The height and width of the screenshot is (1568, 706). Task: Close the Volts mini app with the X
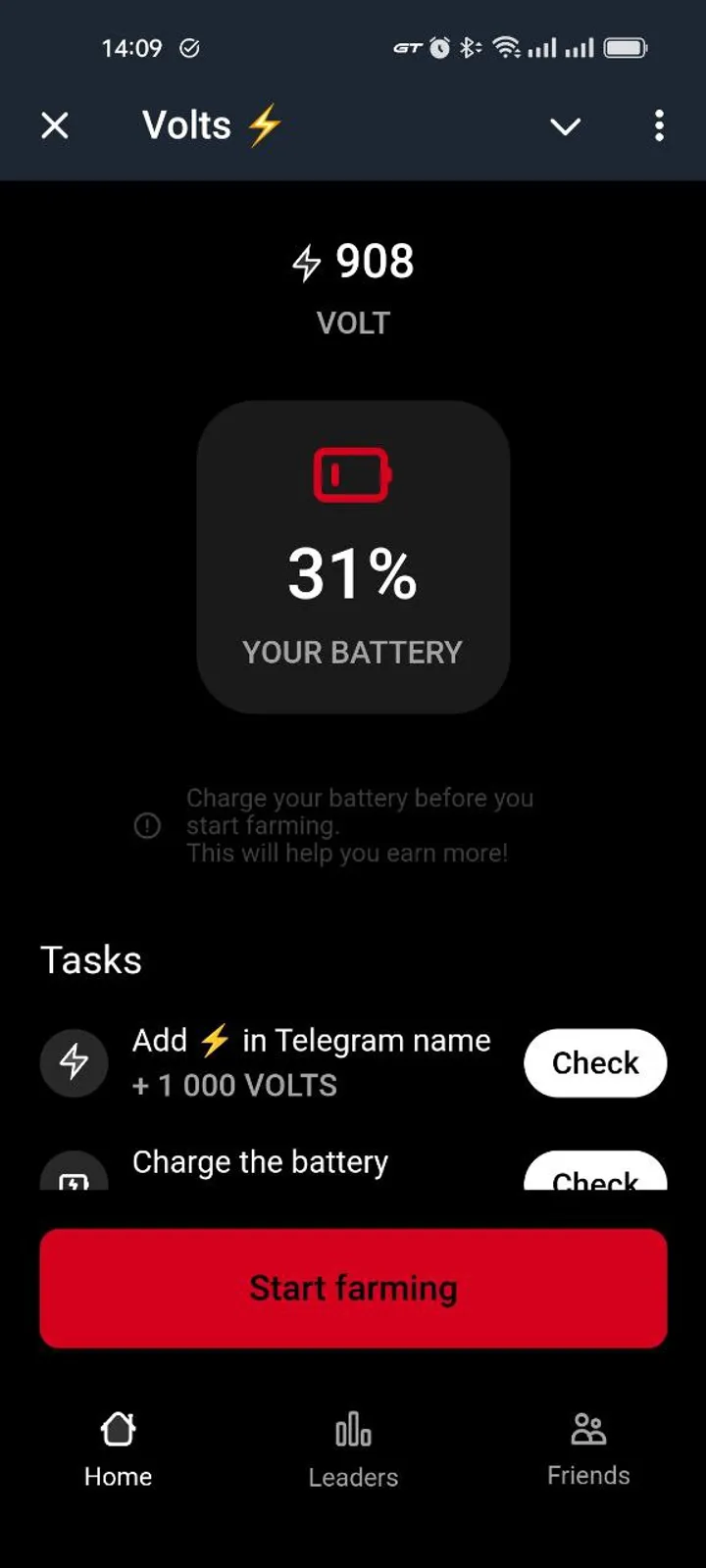[55, 125]
